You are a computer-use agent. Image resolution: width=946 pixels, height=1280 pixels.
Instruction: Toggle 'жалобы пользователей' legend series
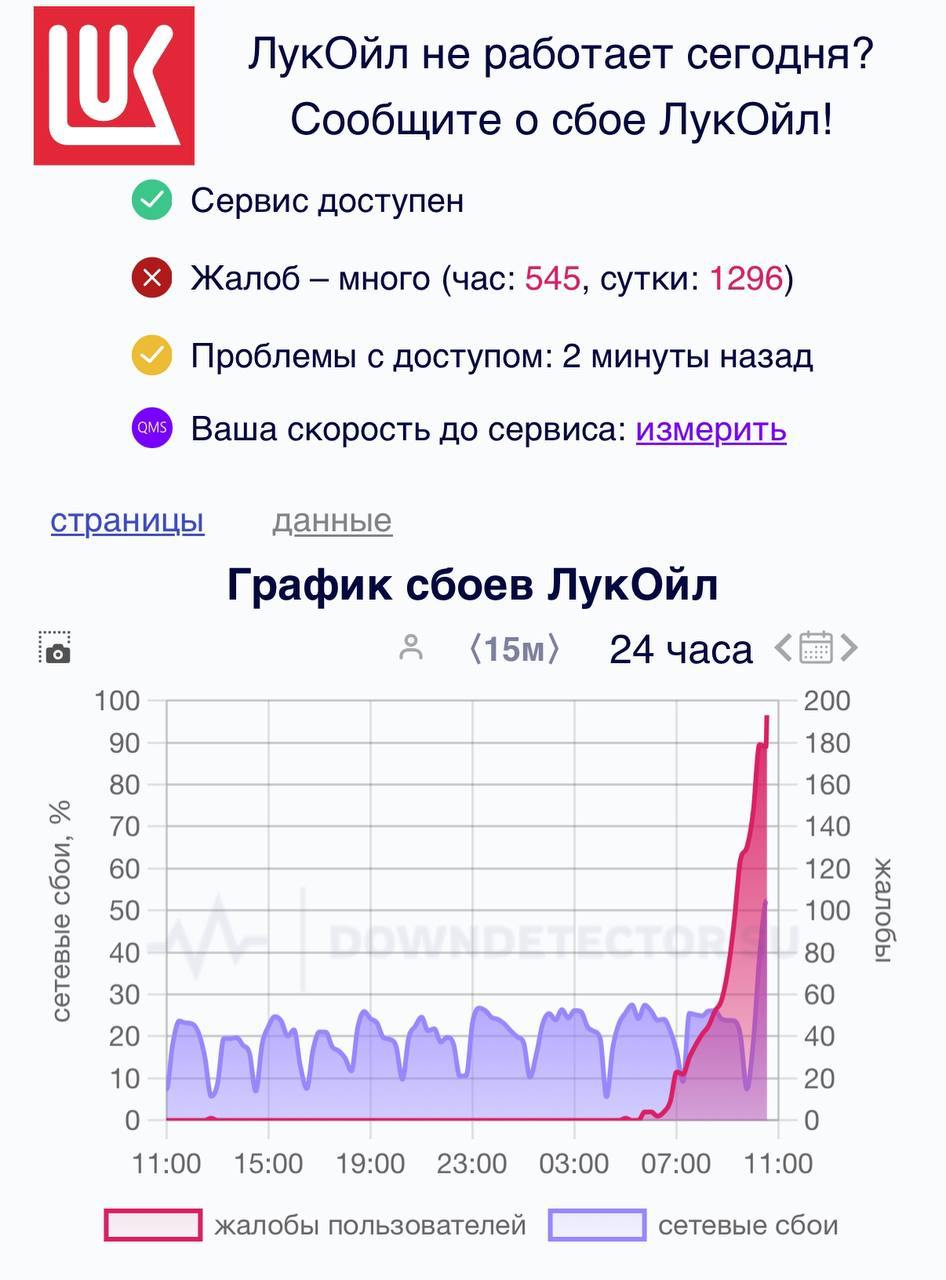coord(316,1225)
